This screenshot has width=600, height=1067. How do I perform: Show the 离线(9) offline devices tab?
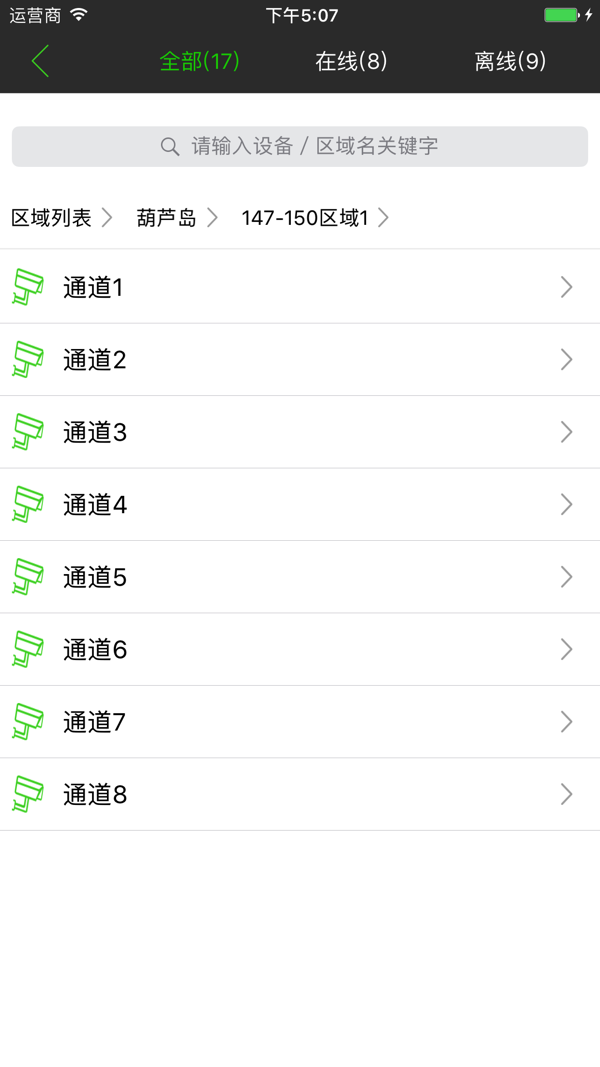pos(510,61)
